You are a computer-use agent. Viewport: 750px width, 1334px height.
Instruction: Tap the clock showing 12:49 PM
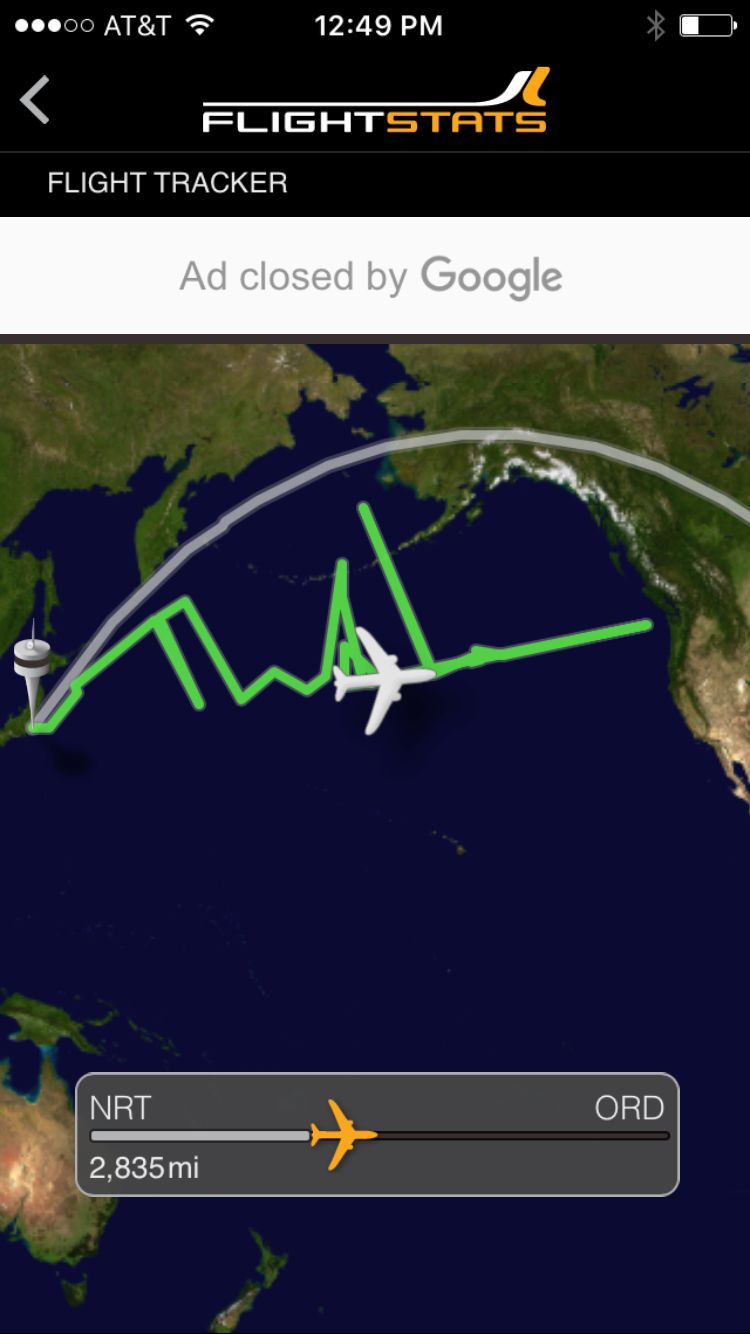[379, 24]
